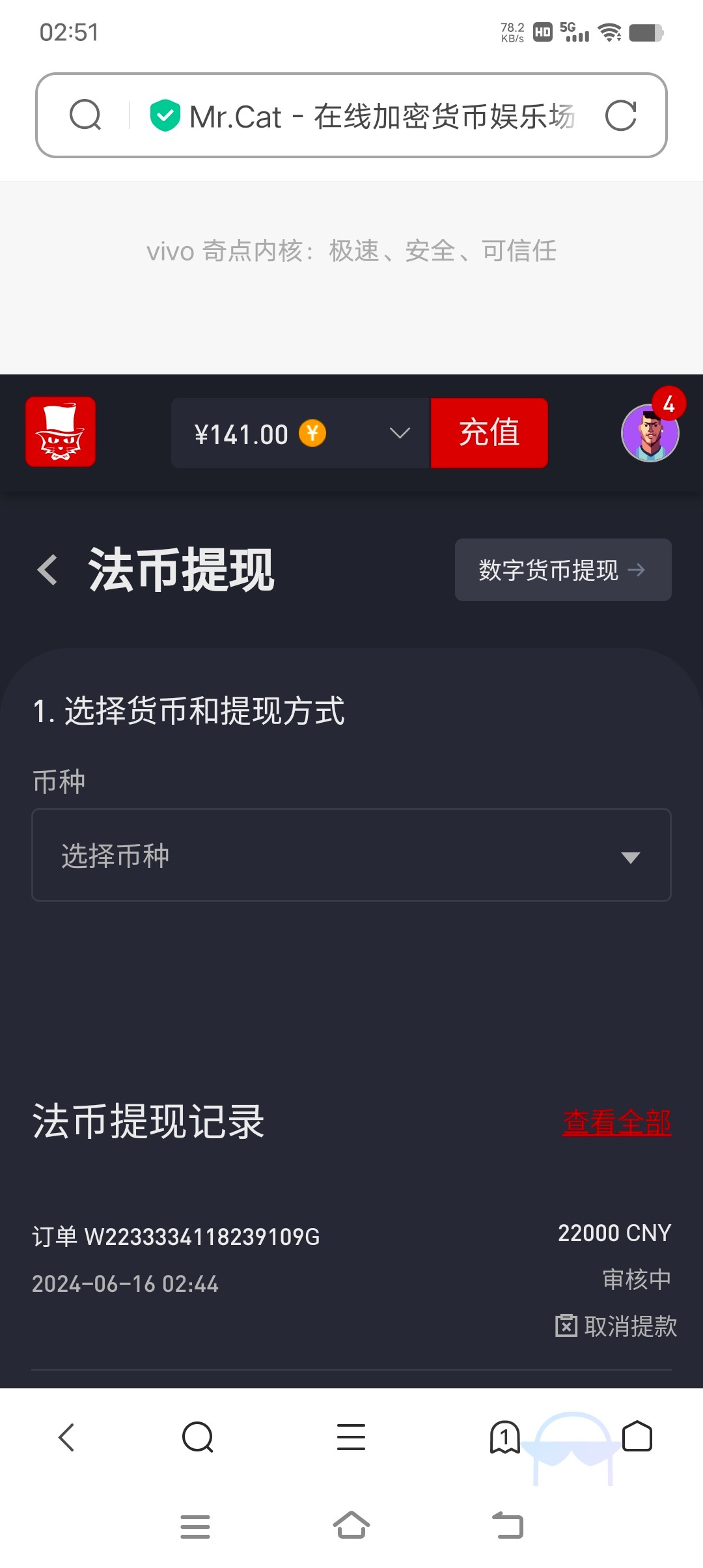This screenshot has height=1568, width=703.
Task: Open the browser tabs switcher
Action: [504, 1436]
